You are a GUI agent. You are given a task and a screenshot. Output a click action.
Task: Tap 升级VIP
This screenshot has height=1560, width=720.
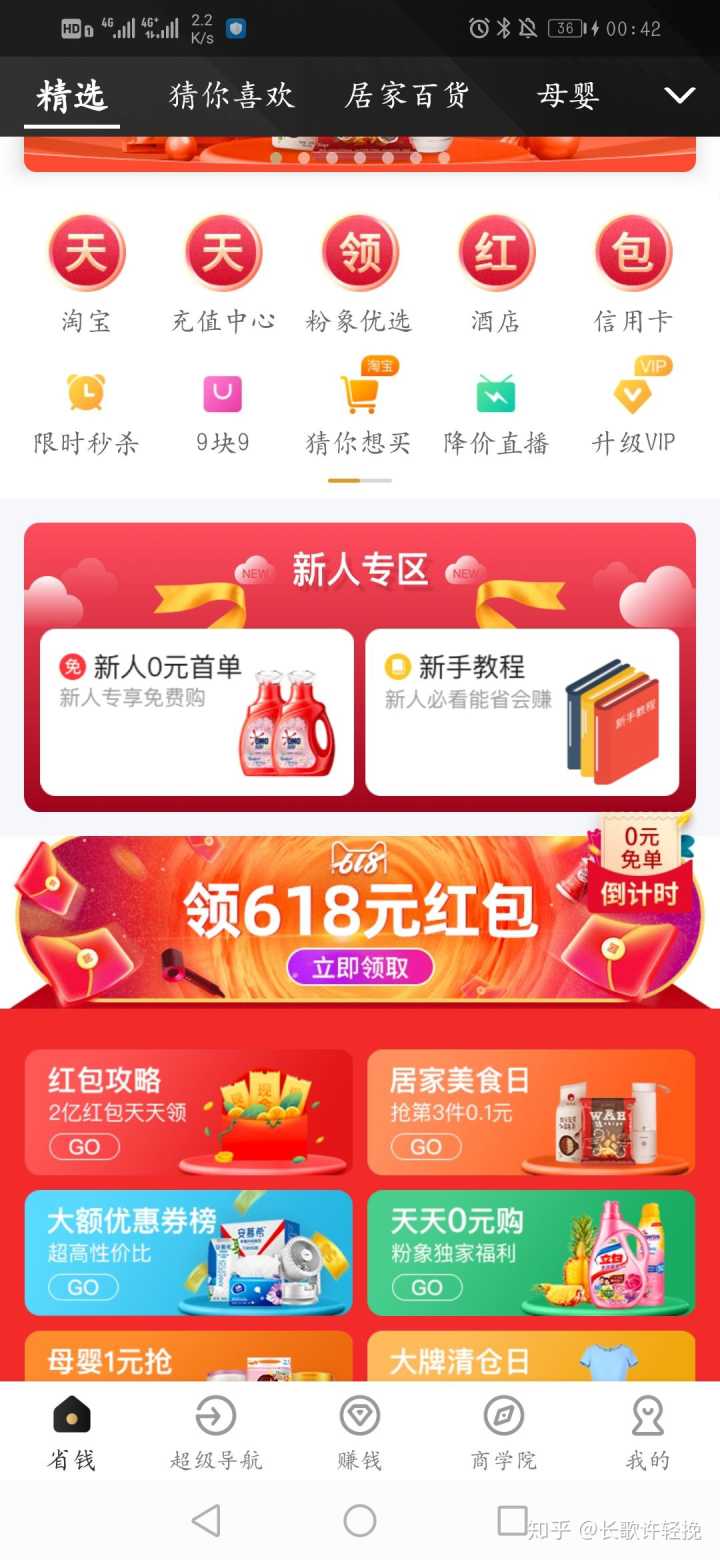[632, 412]
